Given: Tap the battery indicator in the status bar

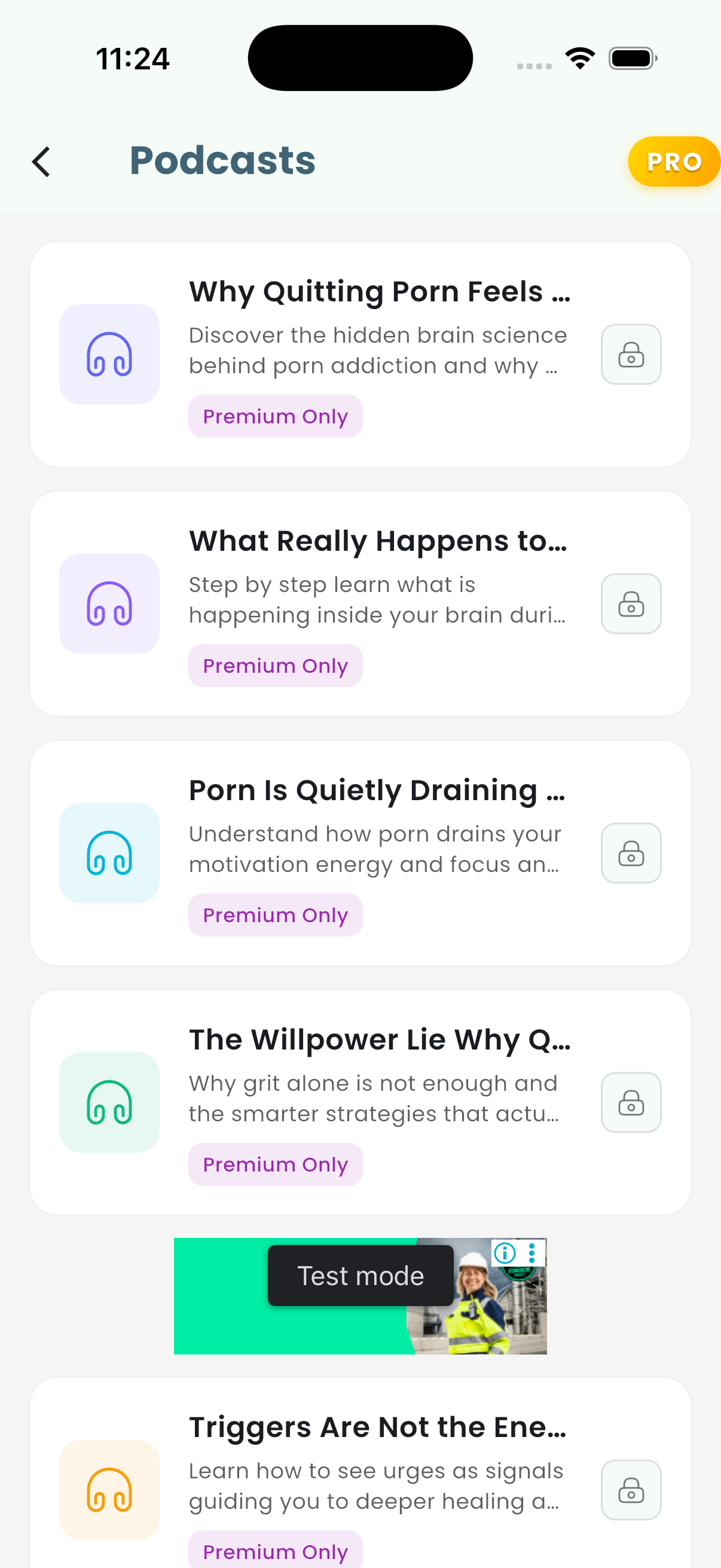Looking at the screenshot, I should pyautogui.click(x=632, y=57).
